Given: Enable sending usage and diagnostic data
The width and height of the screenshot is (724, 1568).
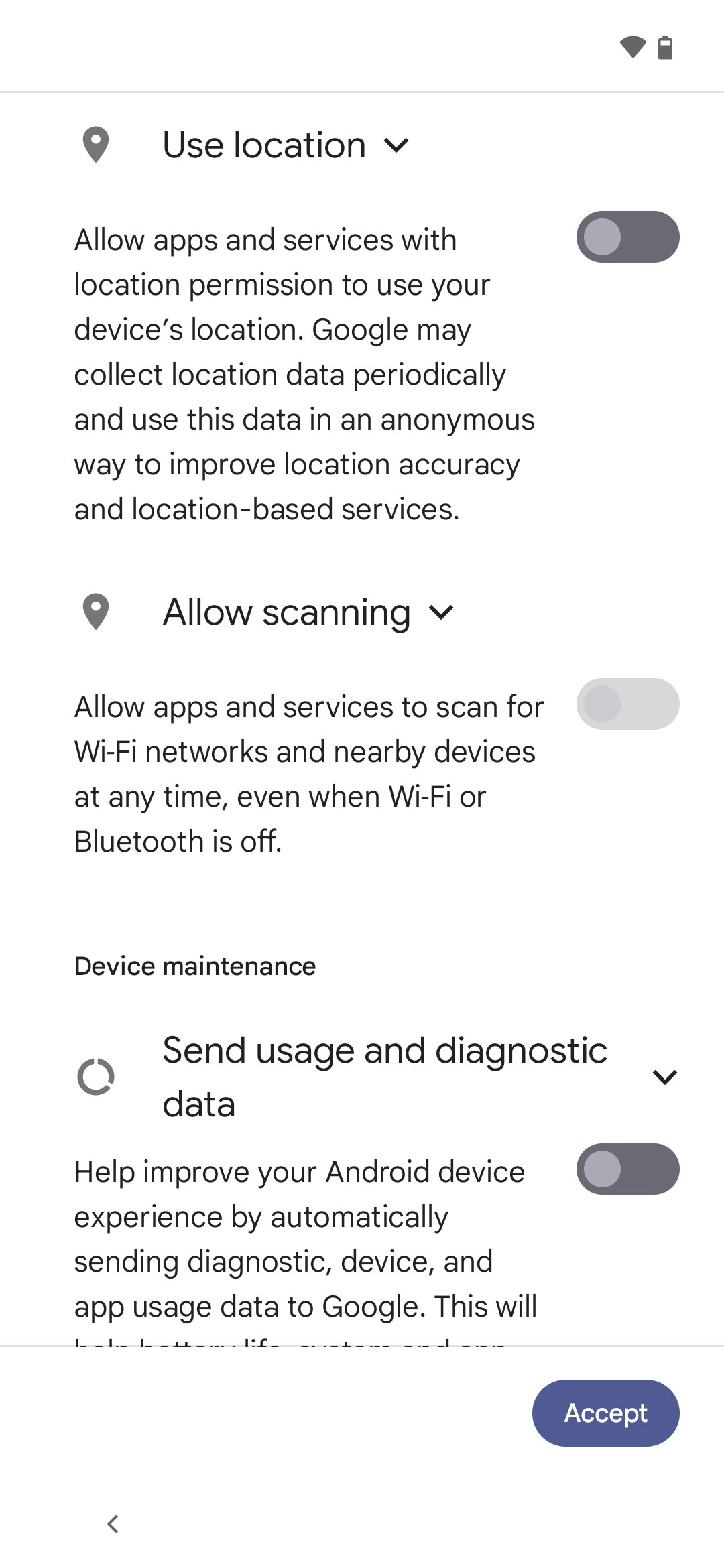Looking at the screenshot, I should 628,1169.
